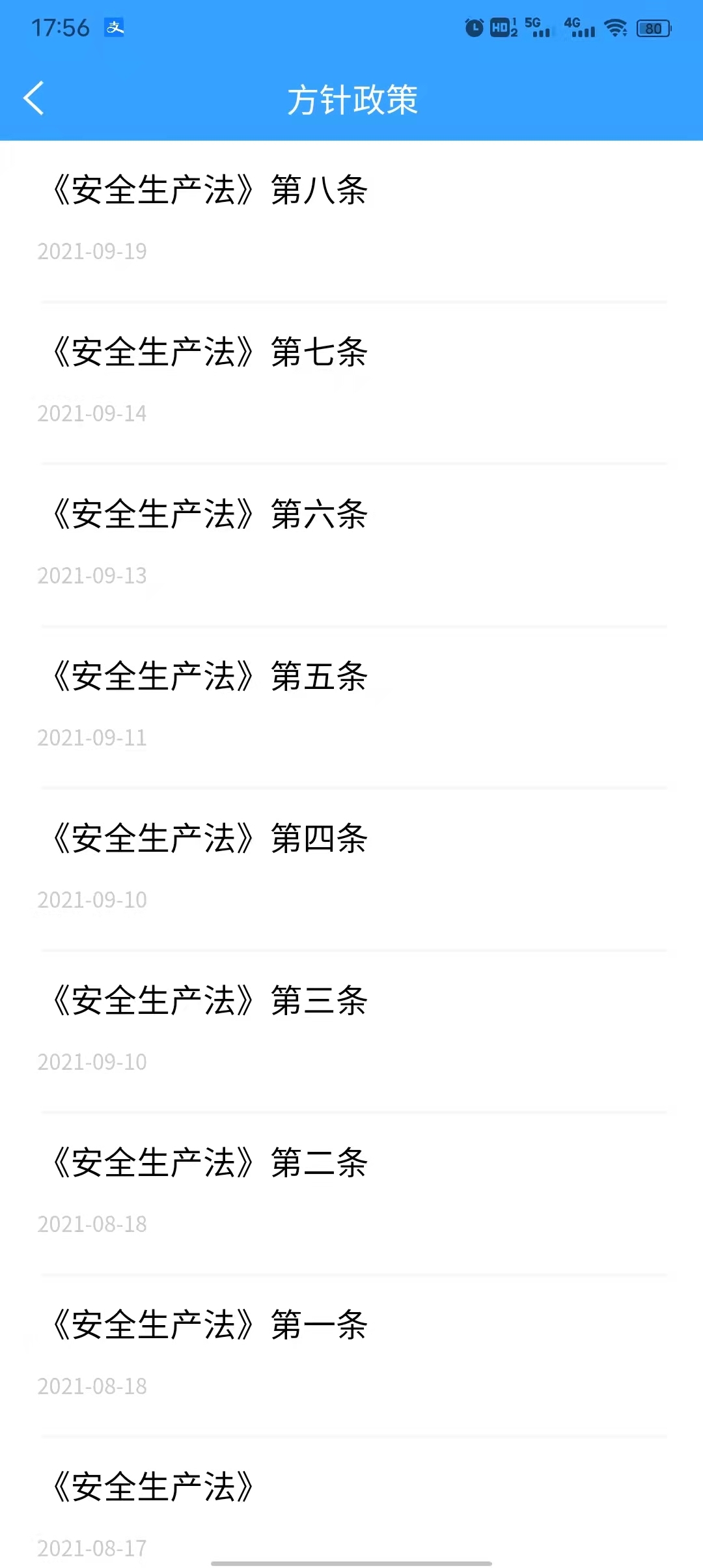Image resolution: width=703 pixels, height=1568 pixels.
Task: Tap the back arrow to return
Action: 34,99
